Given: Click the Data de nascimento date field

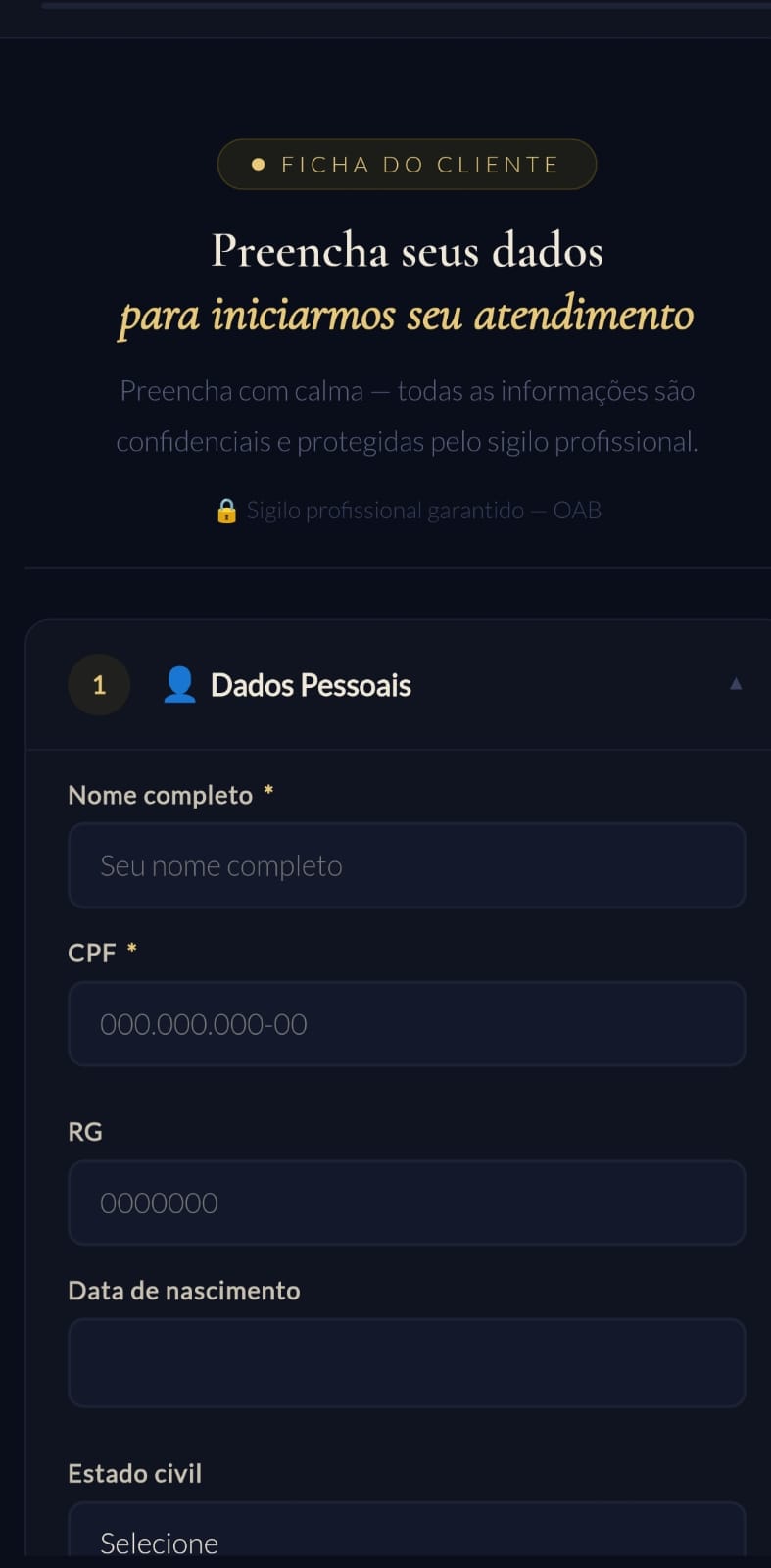Looking at the screenshot, I should pos(408,1362).
